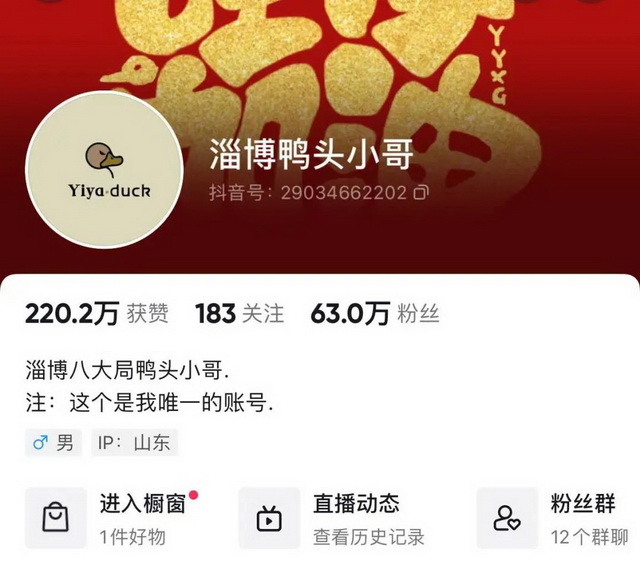This screenshot has width=640, height=573.
Task: Open the Yiya duck profile avatar
Action: click(104, 170)
